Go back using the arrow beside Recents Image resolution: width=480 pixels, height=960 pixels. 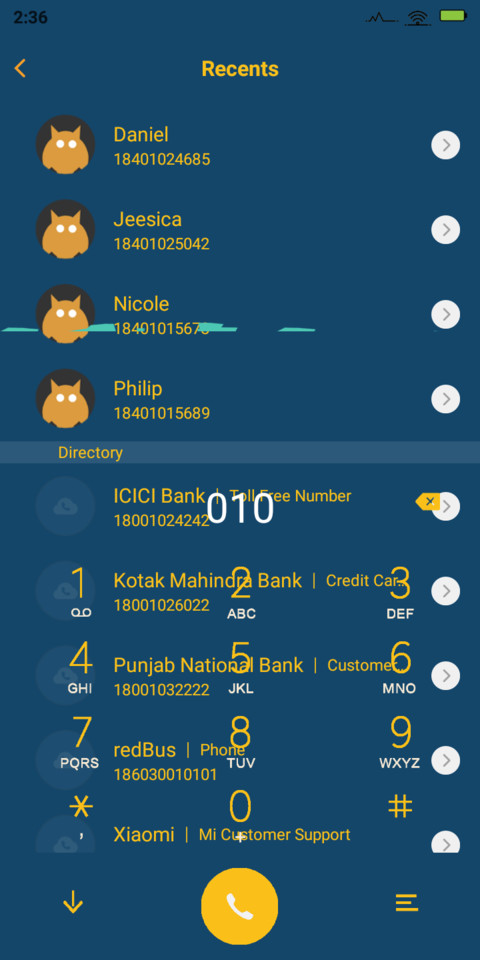coord(20,68)
